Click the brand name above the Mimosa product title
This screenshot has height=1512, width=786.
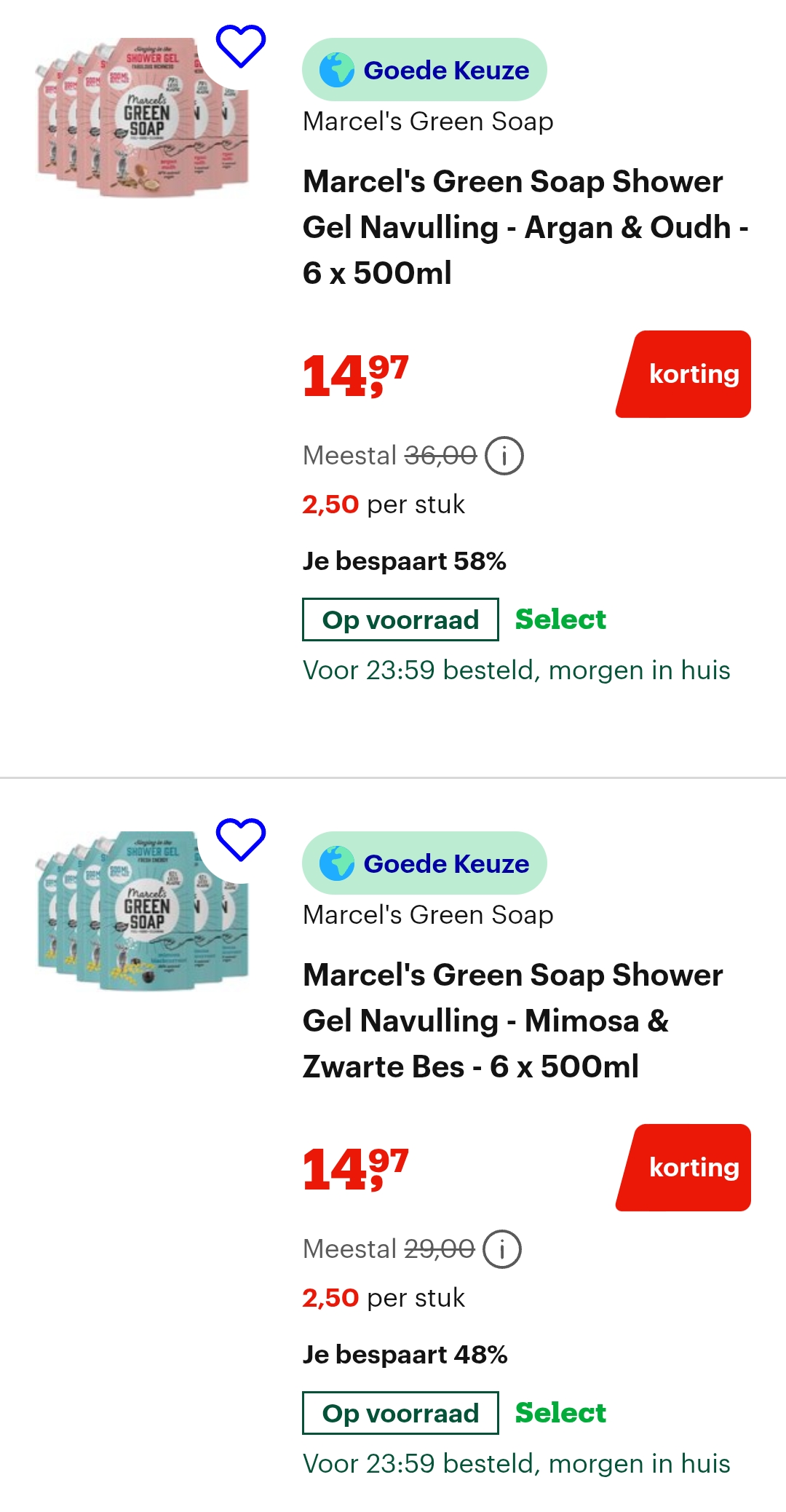click(427, 915)
